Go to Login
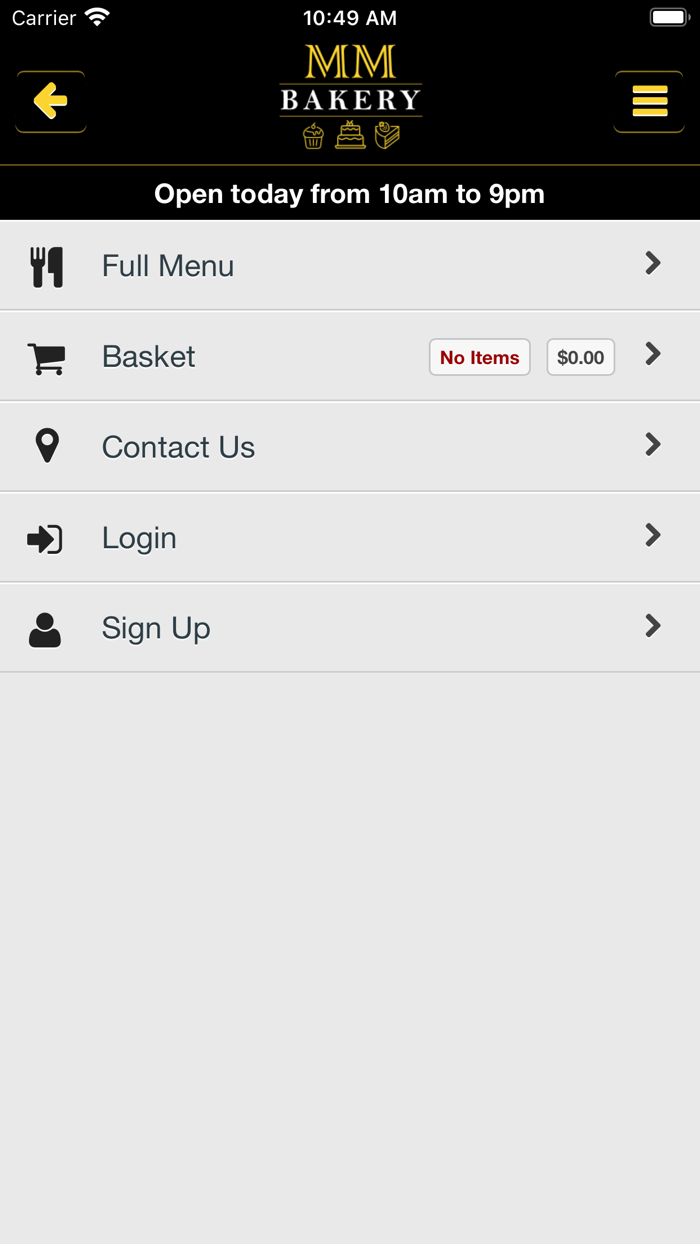The image size is (700, 1244). 350,538
